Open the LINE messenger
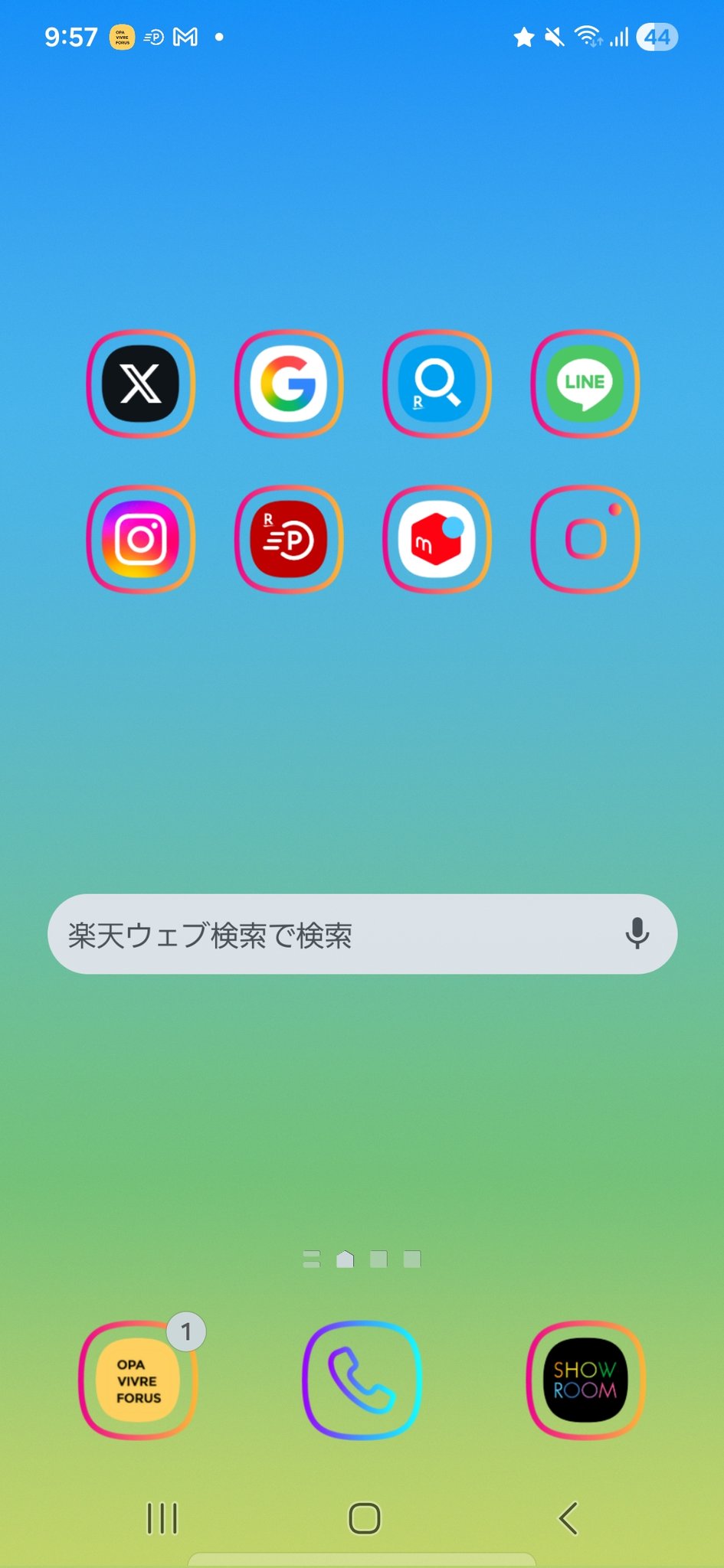Viewport: 724px width, 1568px height. point(585,384)
